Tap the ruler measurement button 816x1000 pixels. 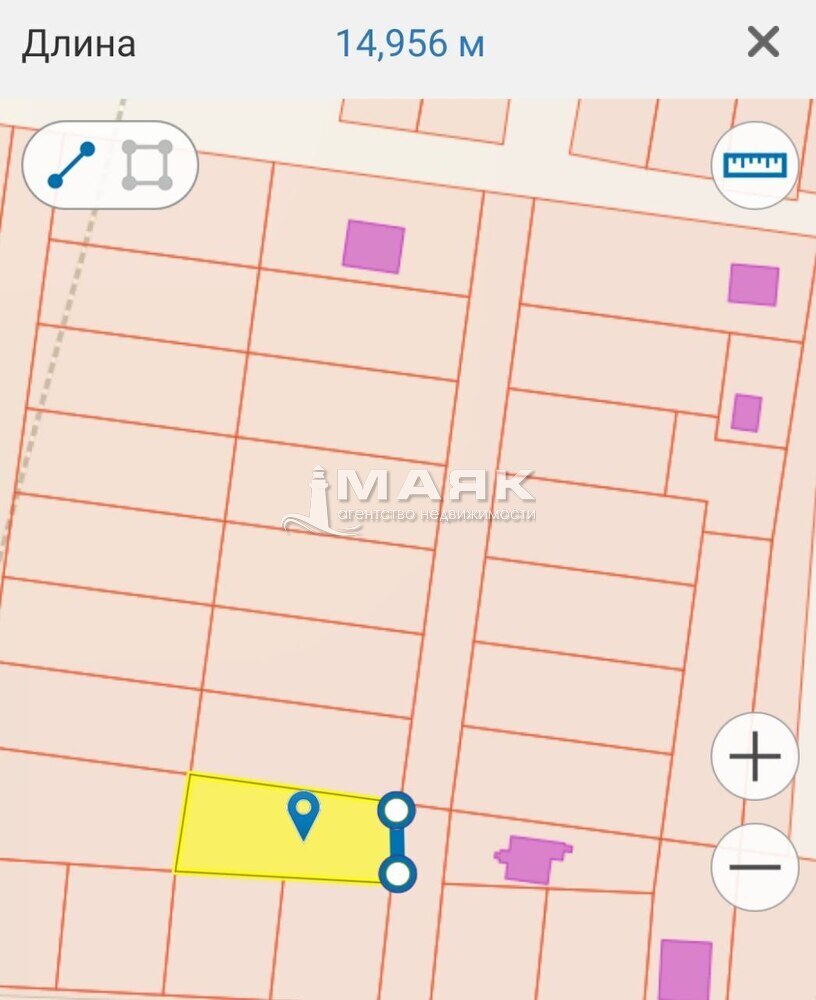pyautogui.click(x=755, y=165)
